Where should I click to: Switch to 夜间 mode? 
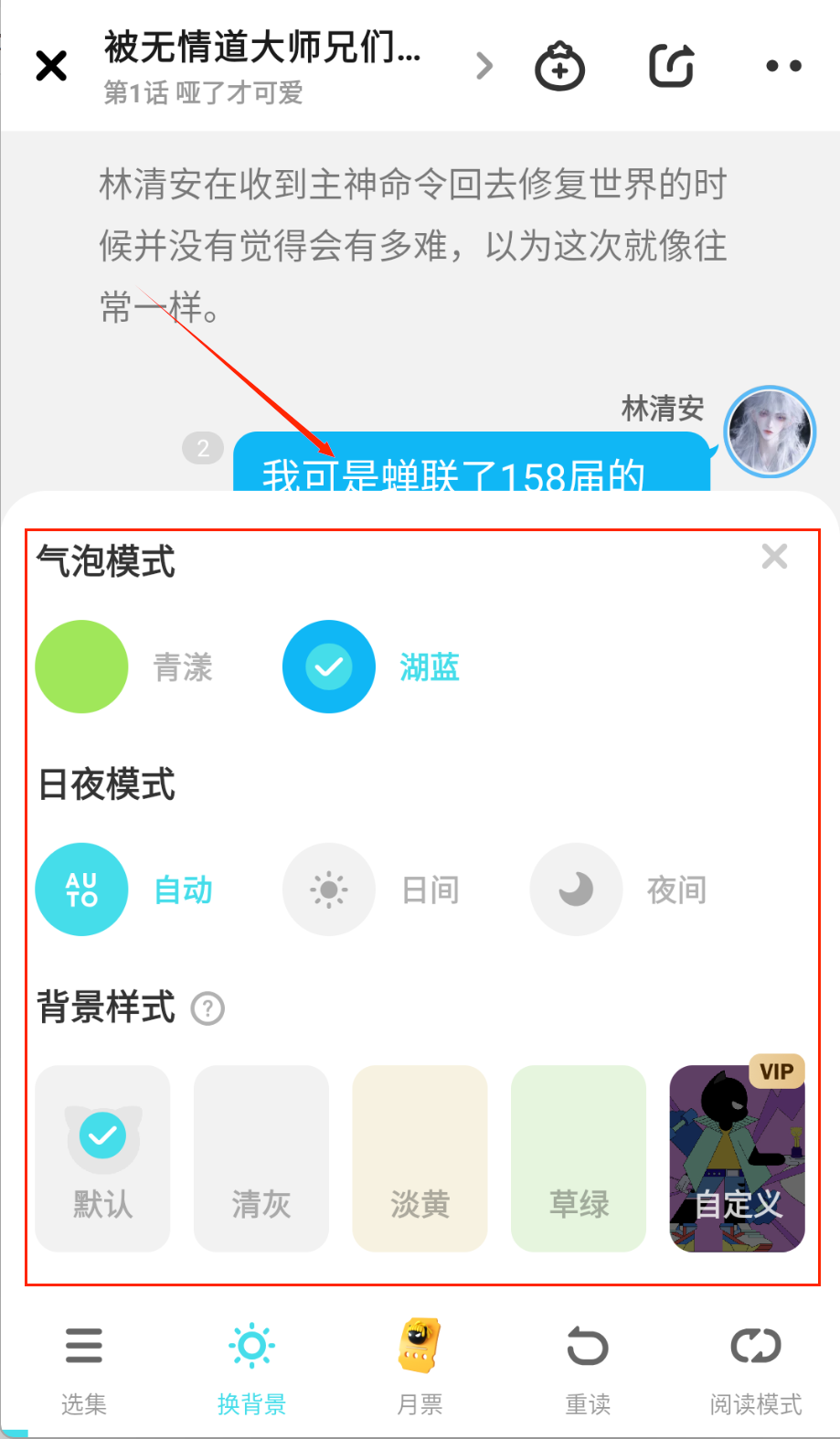pos(576,889)
